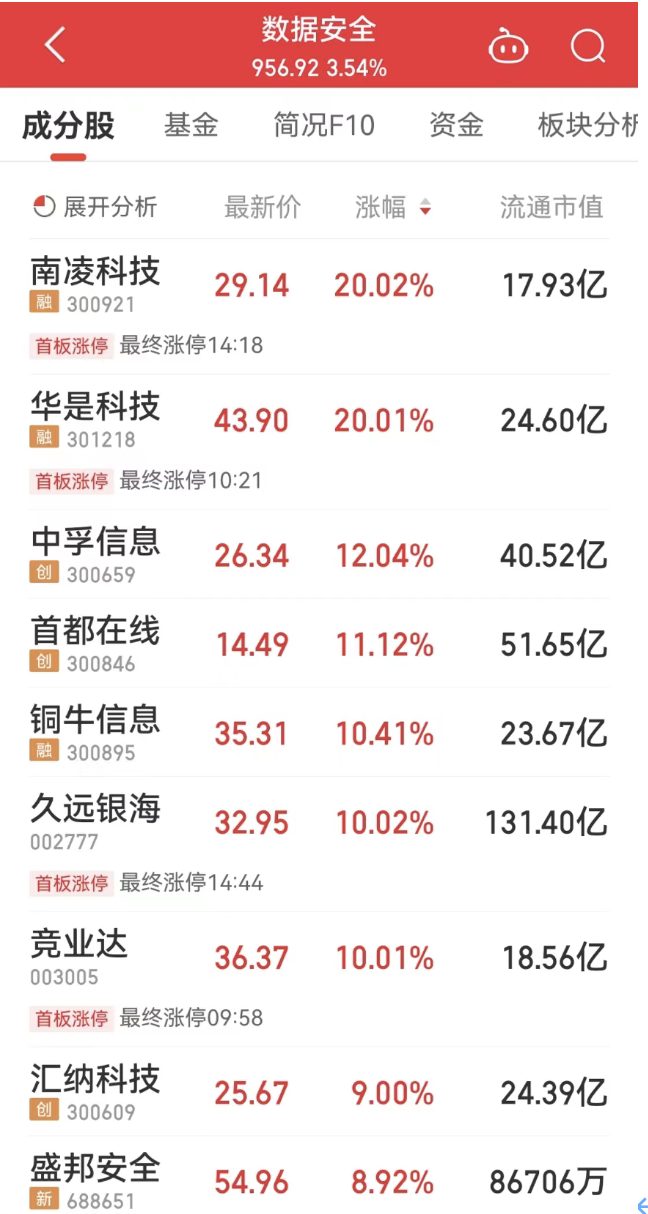The image size is (648, 1214).
Task: Switch to the 简况F10 tab
Action: [x=324, y=126]
